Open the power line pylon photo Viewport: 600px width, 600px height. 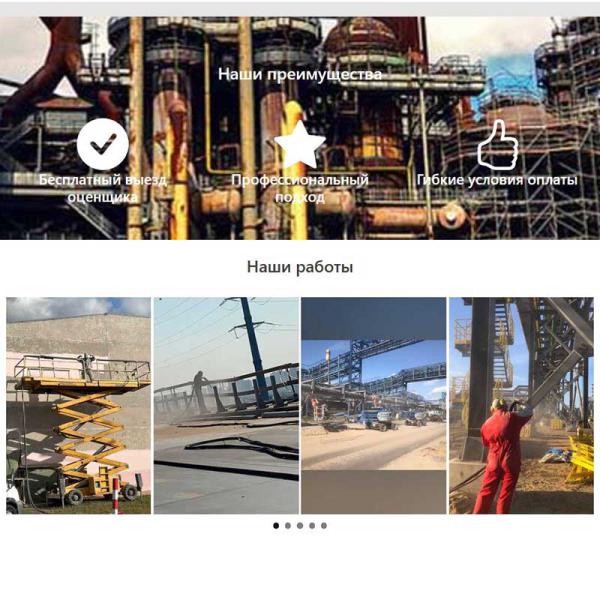[x=226, y=405]
